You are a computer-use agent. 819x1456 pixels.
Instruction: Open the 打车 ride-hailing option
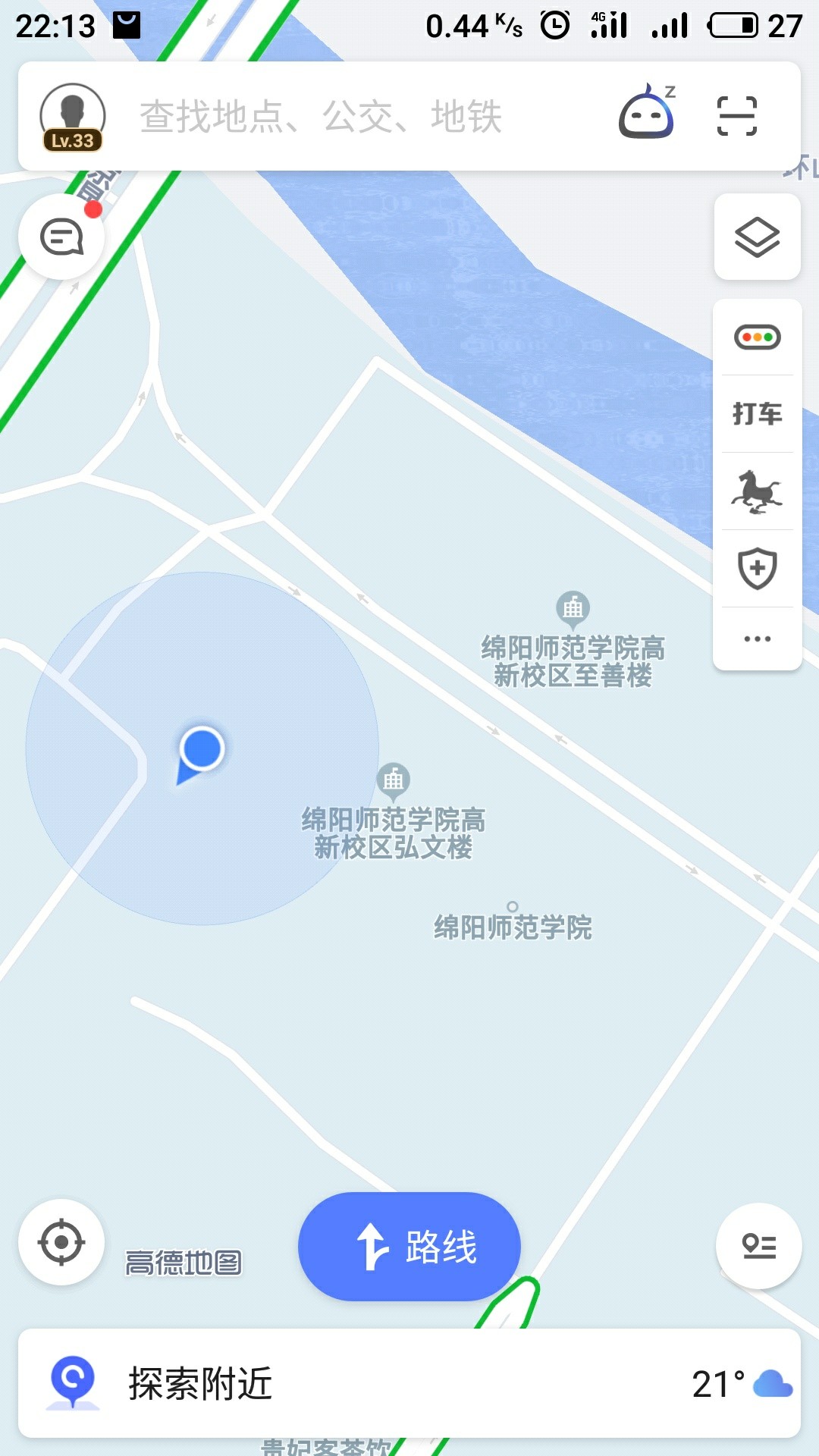(x=757, y=414)
